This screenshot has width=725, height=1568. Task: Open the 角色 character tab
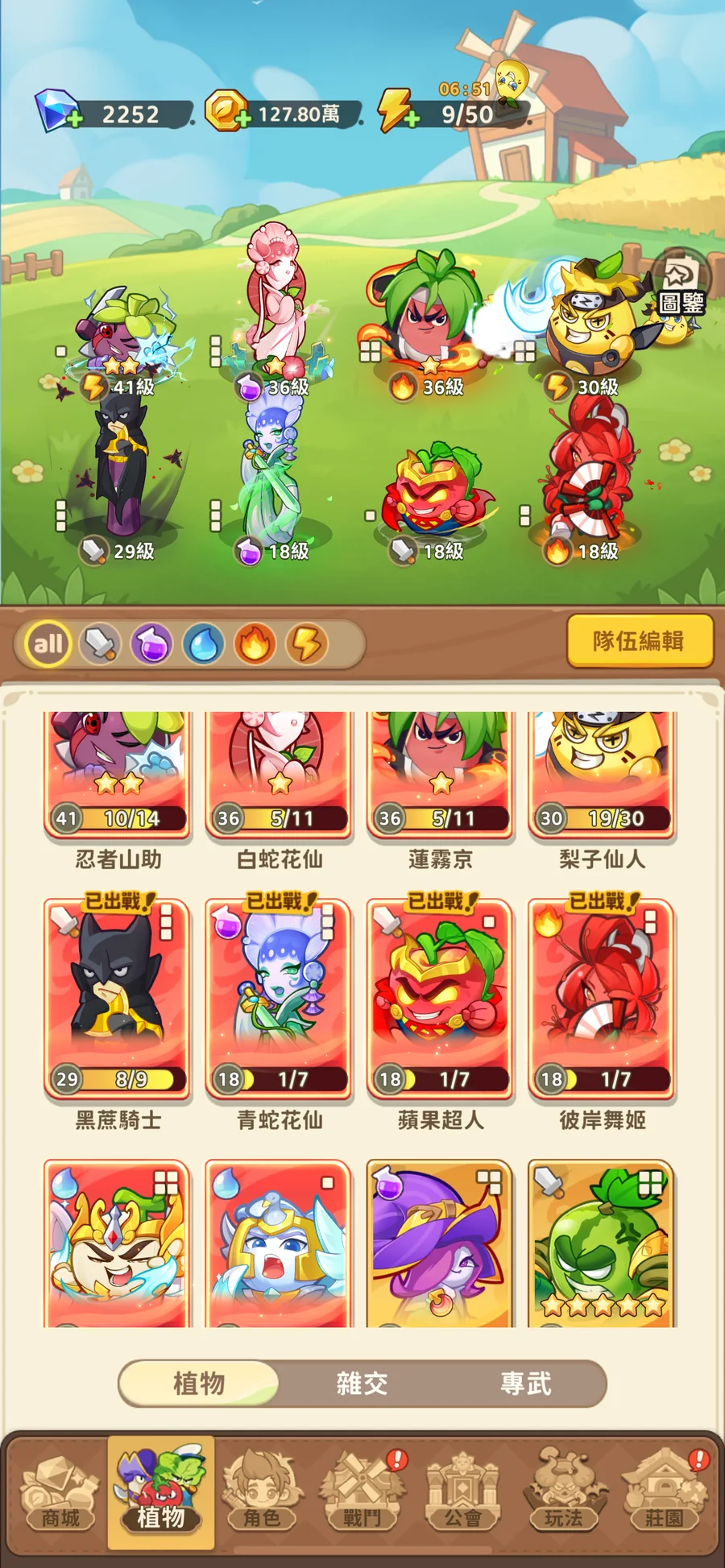(x=261, y=1494)
